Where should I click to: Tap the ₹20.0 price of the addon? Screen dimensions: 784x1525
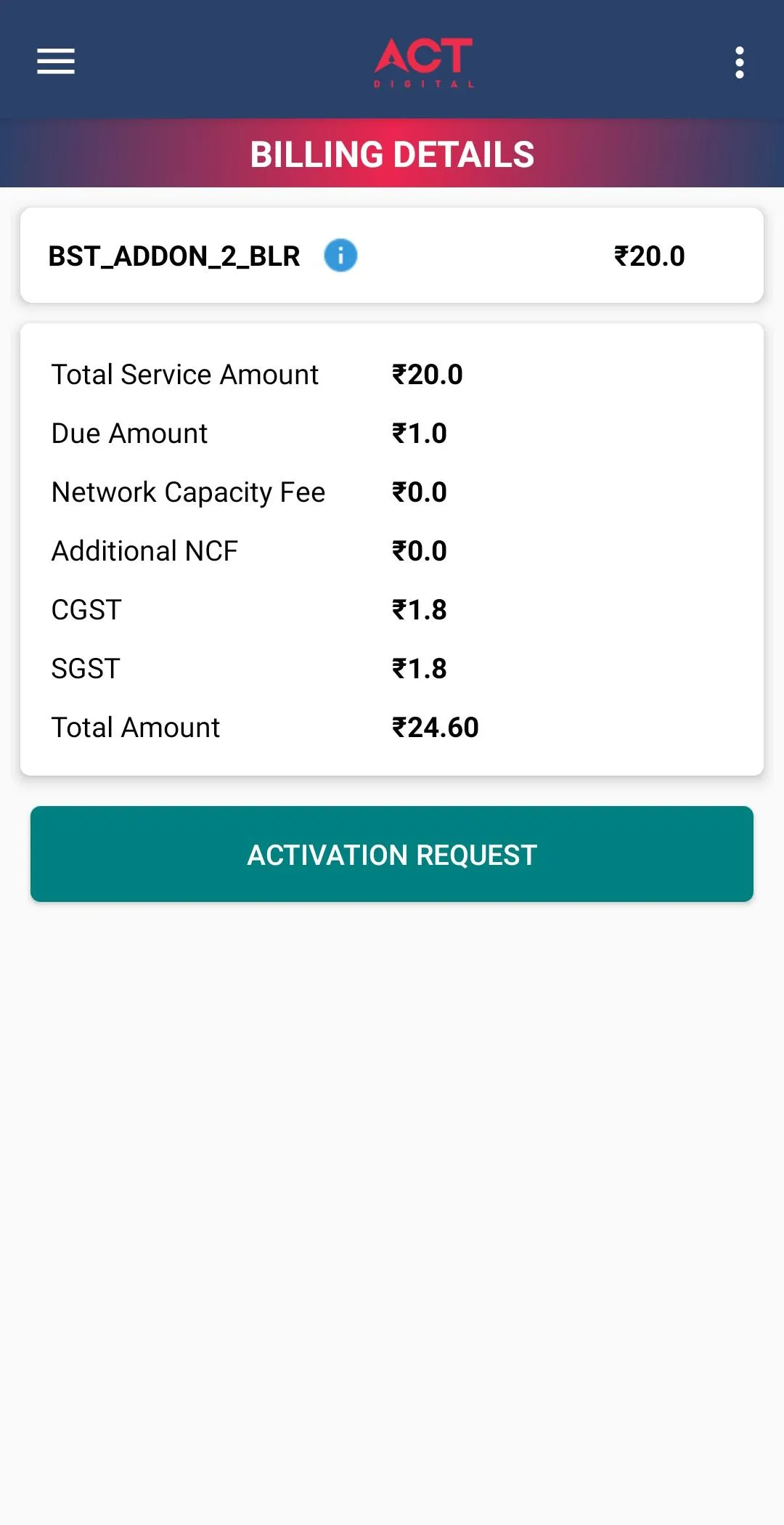click(x=648, y=255)
